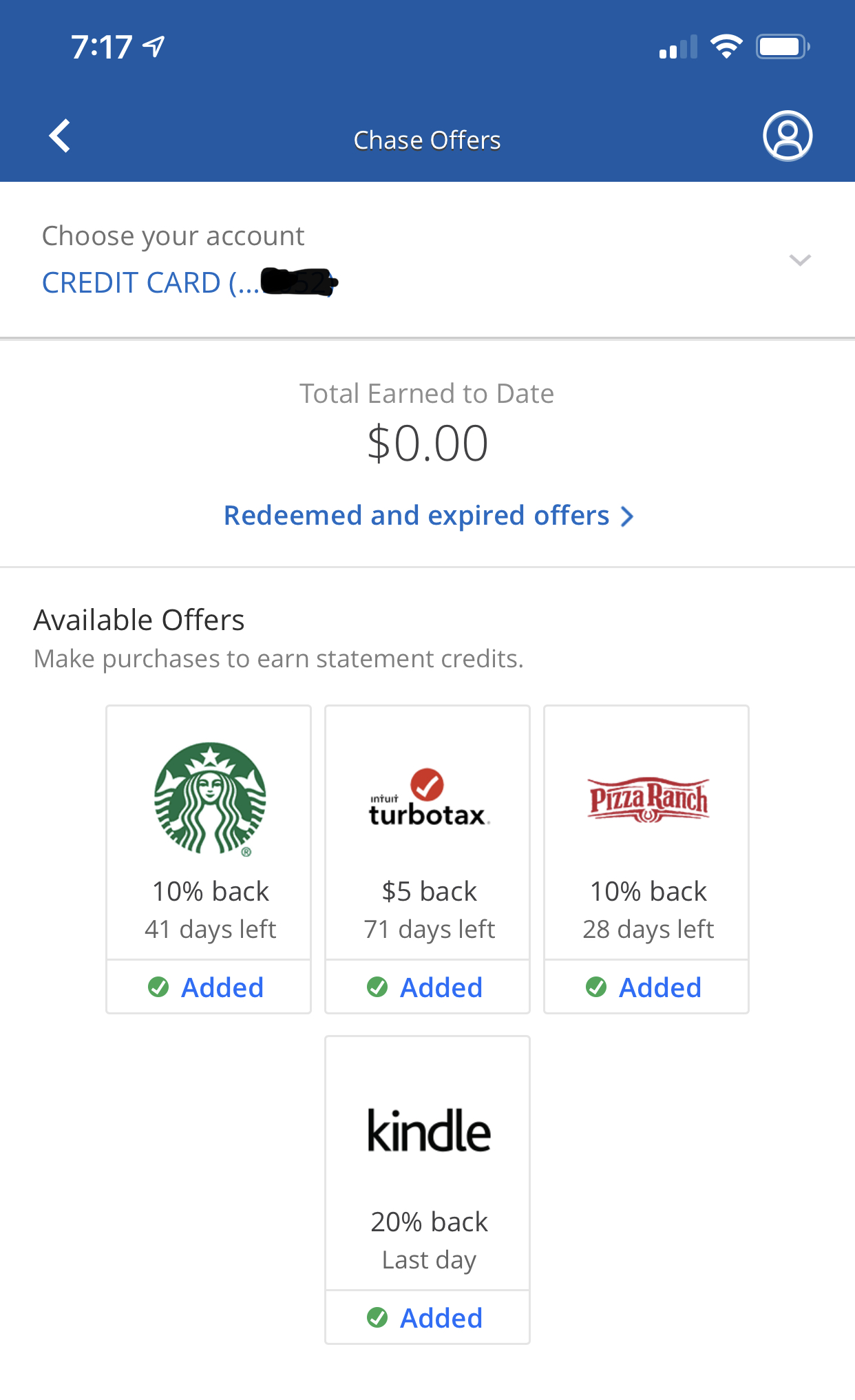Open the profile icon
The height and width of the screenshot is (1400, 855).
788,136
